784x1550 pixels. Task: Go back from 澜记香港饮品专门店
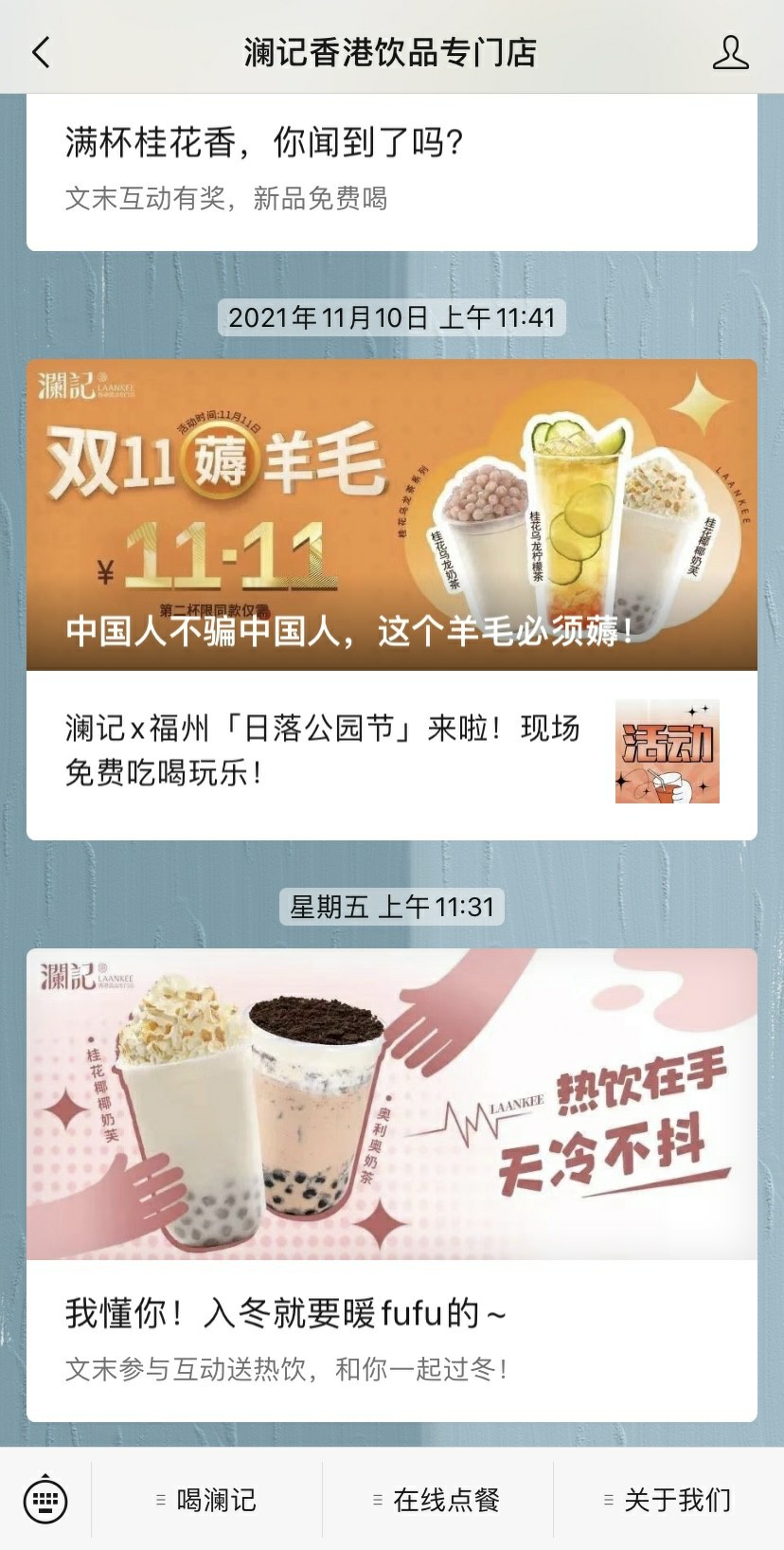pos(41,52)
